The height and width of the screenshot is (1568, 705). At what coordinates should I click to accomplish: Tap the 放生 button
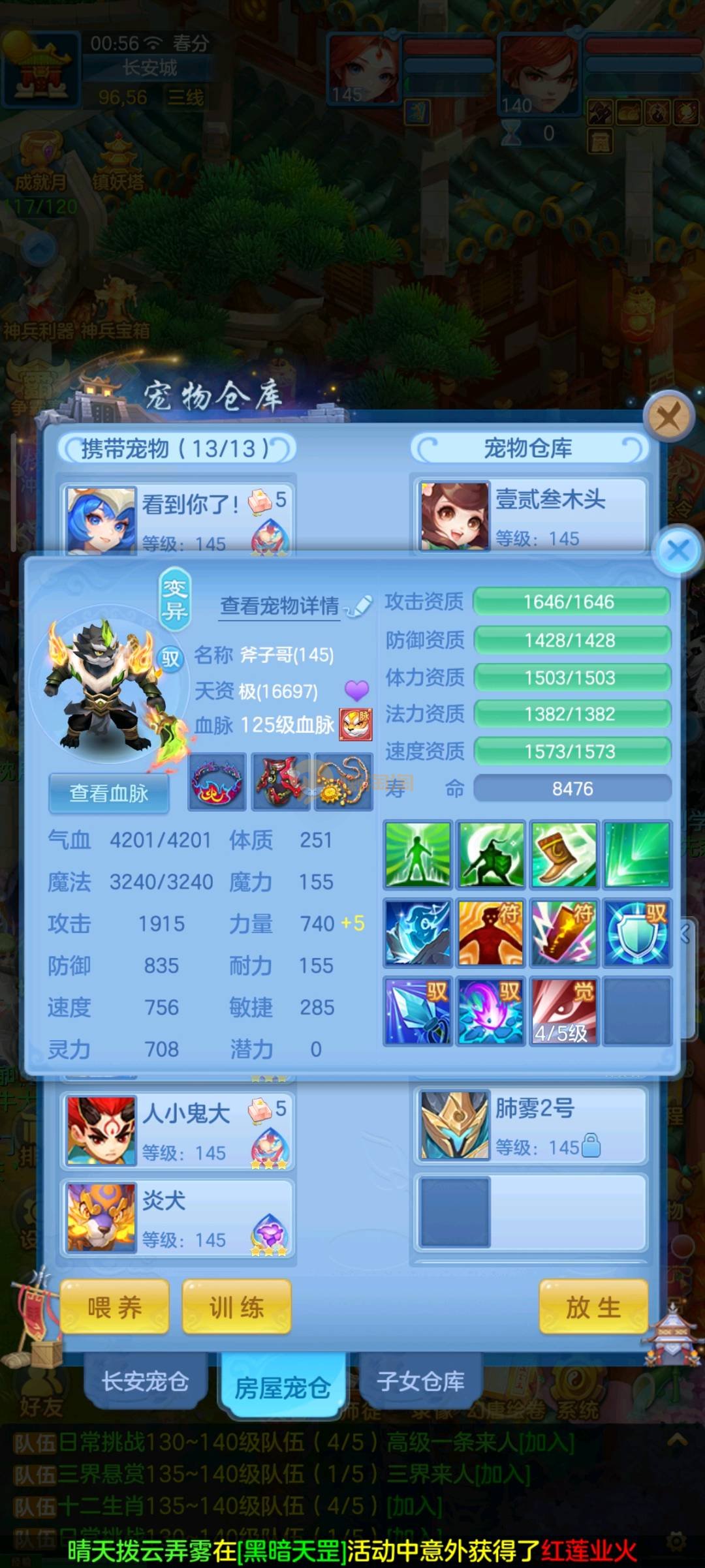point(593,1307)
